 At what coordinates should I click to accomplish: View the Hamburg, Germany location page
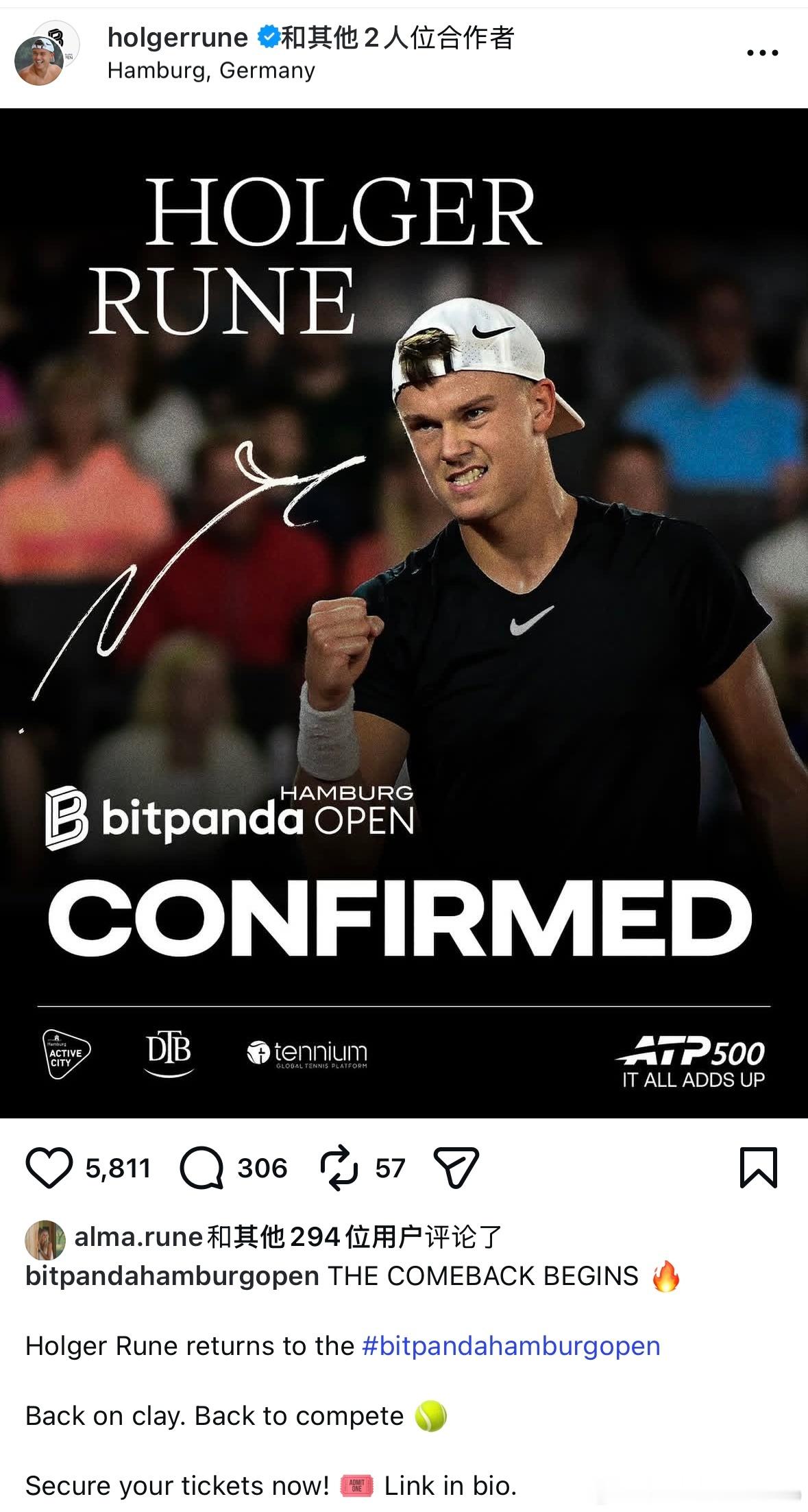pyautogui.click(x=211, y=71)
